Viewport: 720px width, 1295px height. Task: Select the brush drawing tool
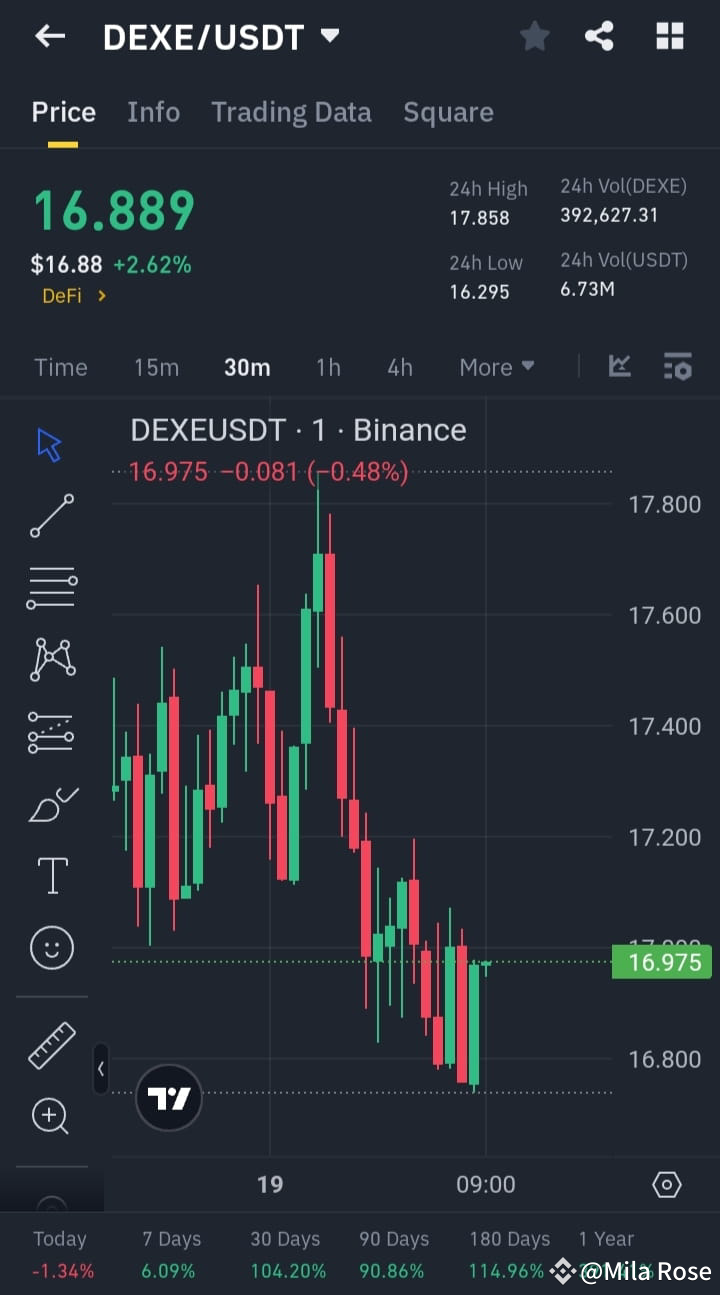51,803
